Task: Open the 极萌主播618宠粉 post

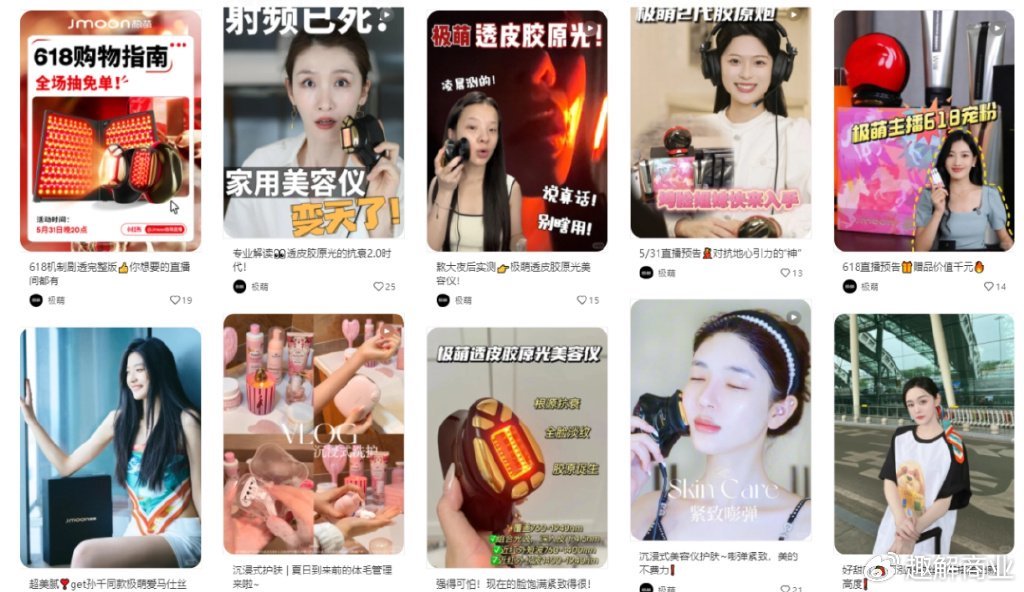Action: click(x=923, y=130)
